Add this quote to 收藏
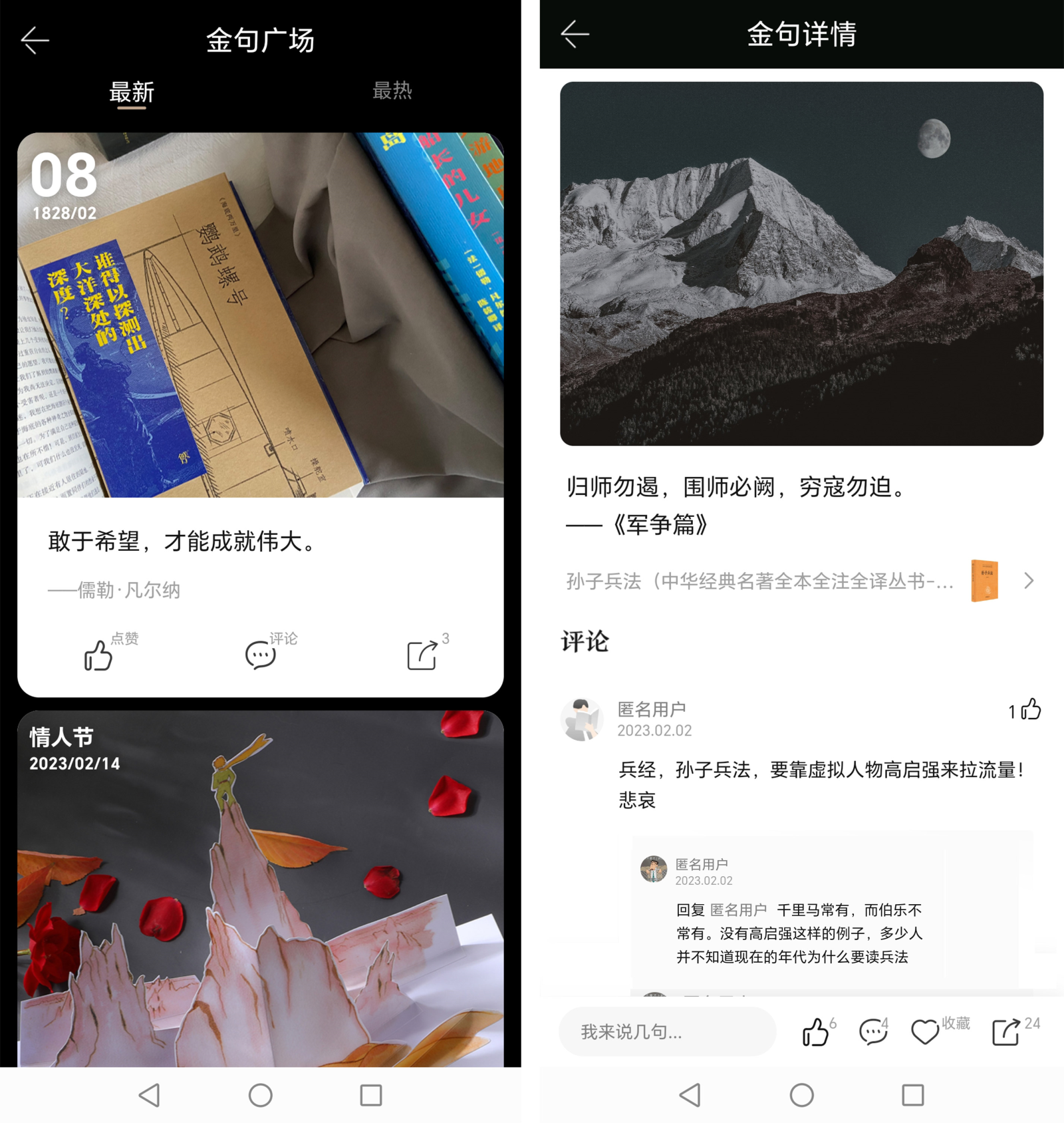The image size is (1064, 1123). 925,1032
